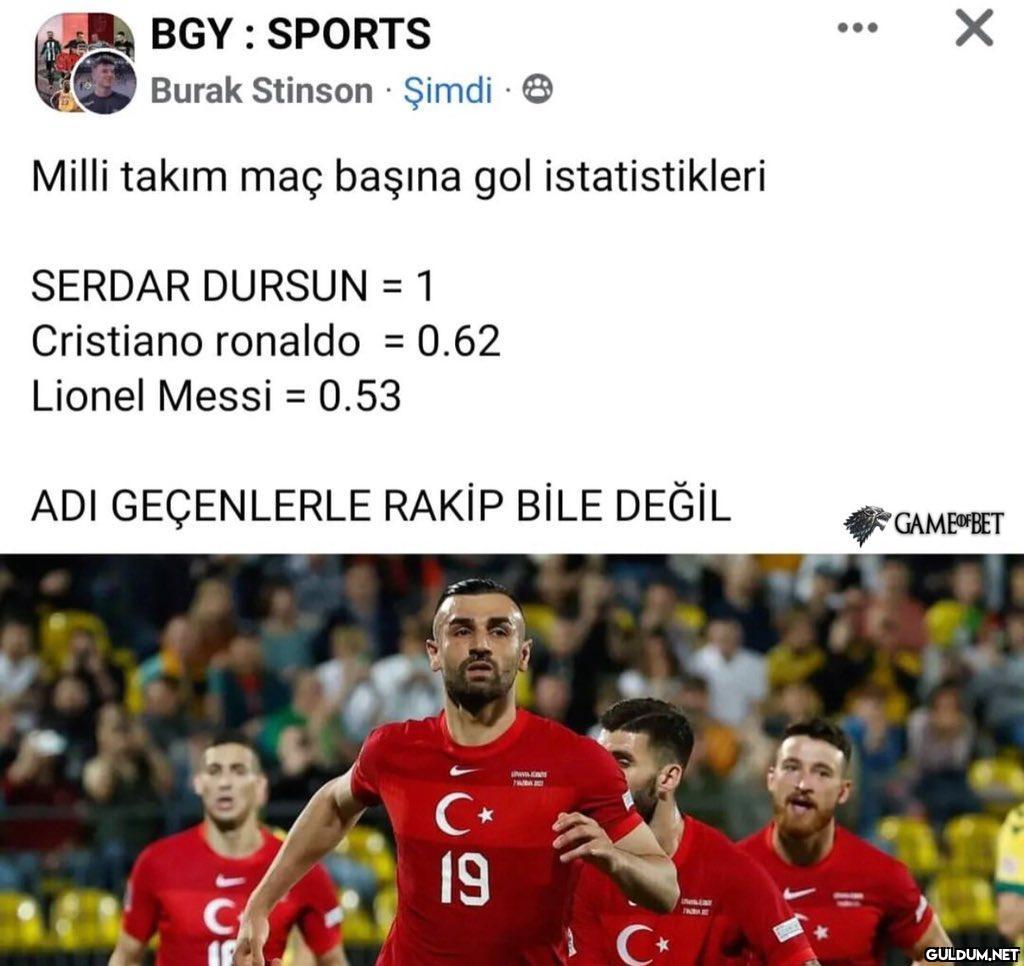Open the BGY : SPORTS group page
The width and height of the screenshot is (1024, 966).
click(x=290, y=34)
